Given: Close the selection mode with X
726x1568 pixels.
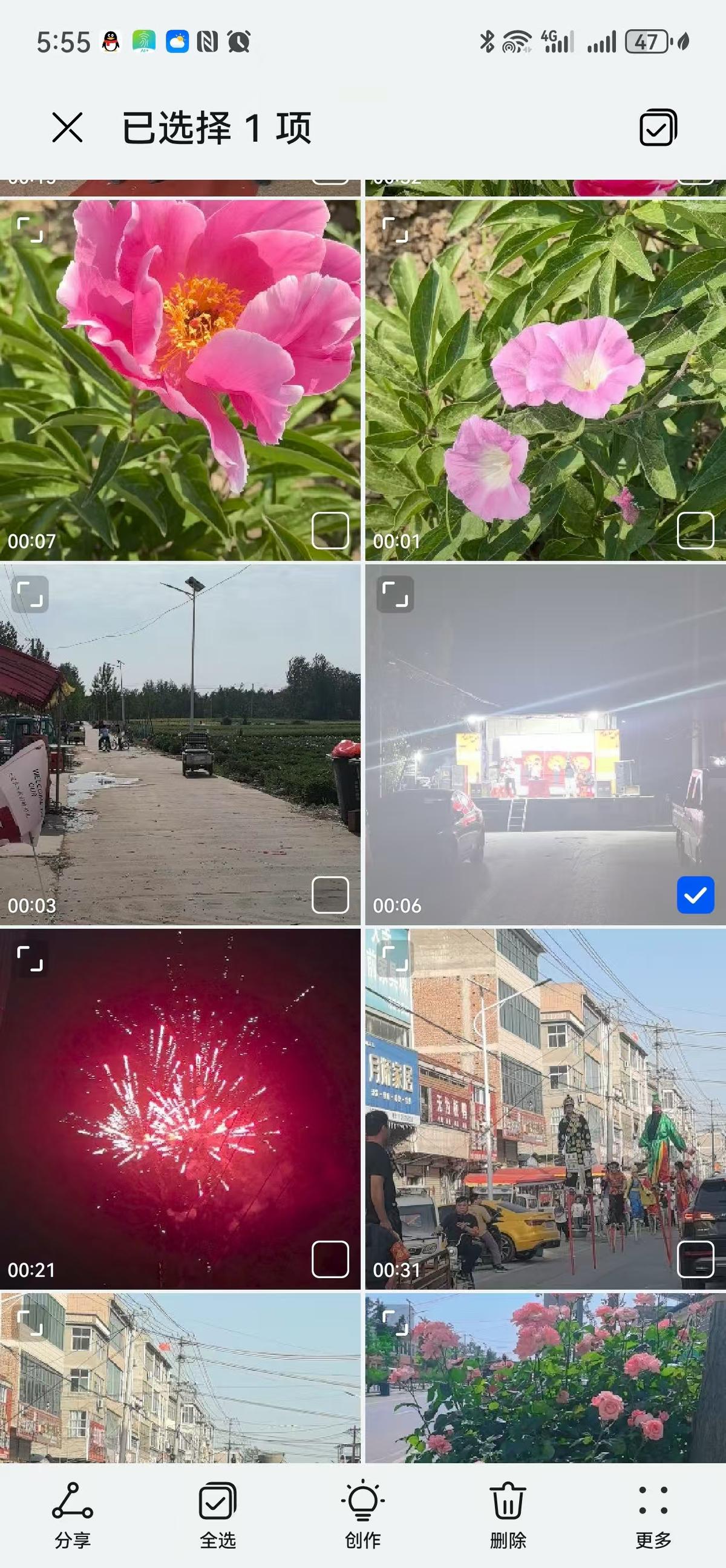Looking at the screenshot, I should [67, 128].
